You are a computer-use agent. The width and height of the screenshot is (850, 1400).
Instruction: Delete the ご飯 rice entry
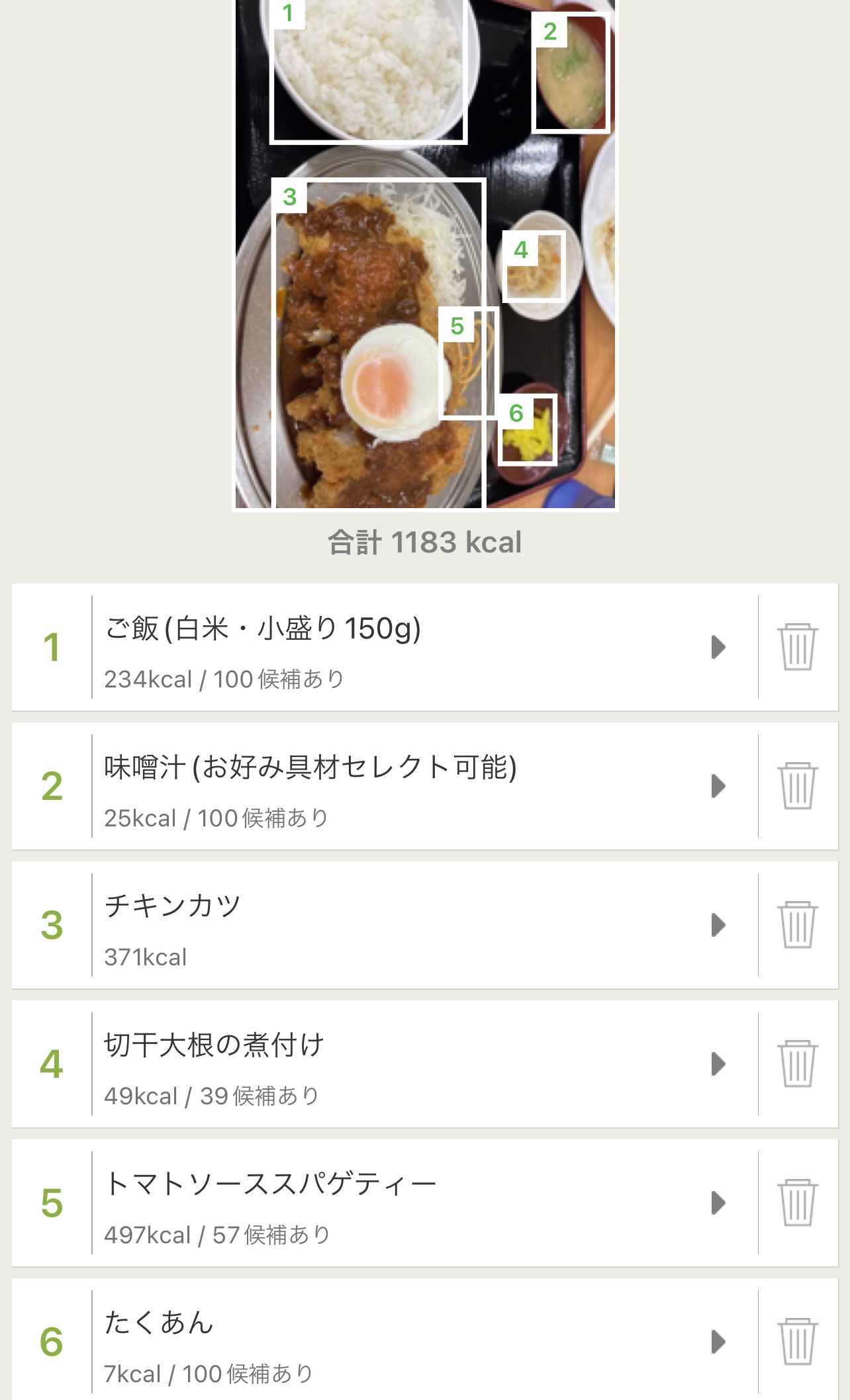click(798, 647)
